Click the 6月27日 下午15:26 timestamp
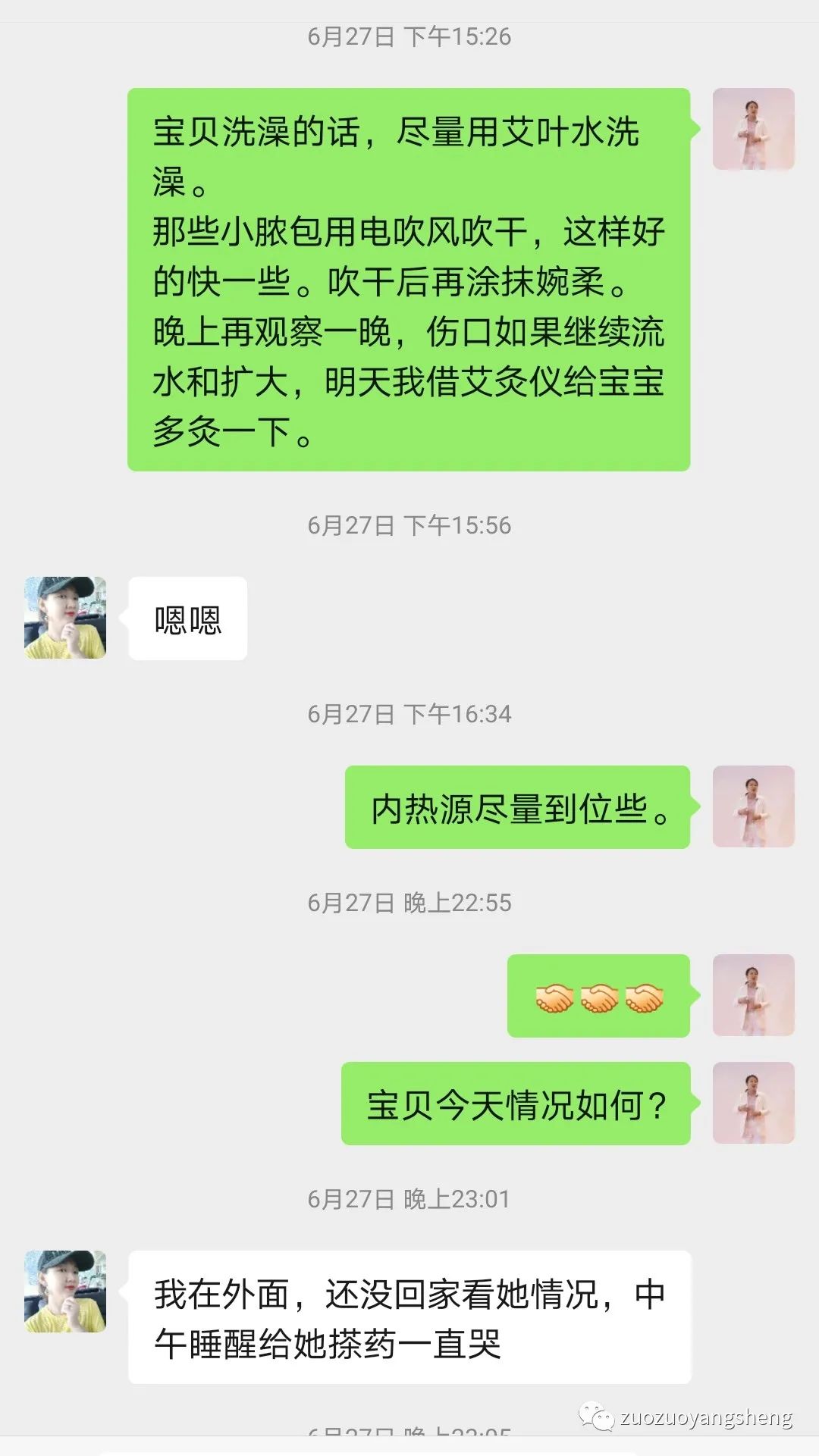819x1456 pixels. [x=409, y=34]
